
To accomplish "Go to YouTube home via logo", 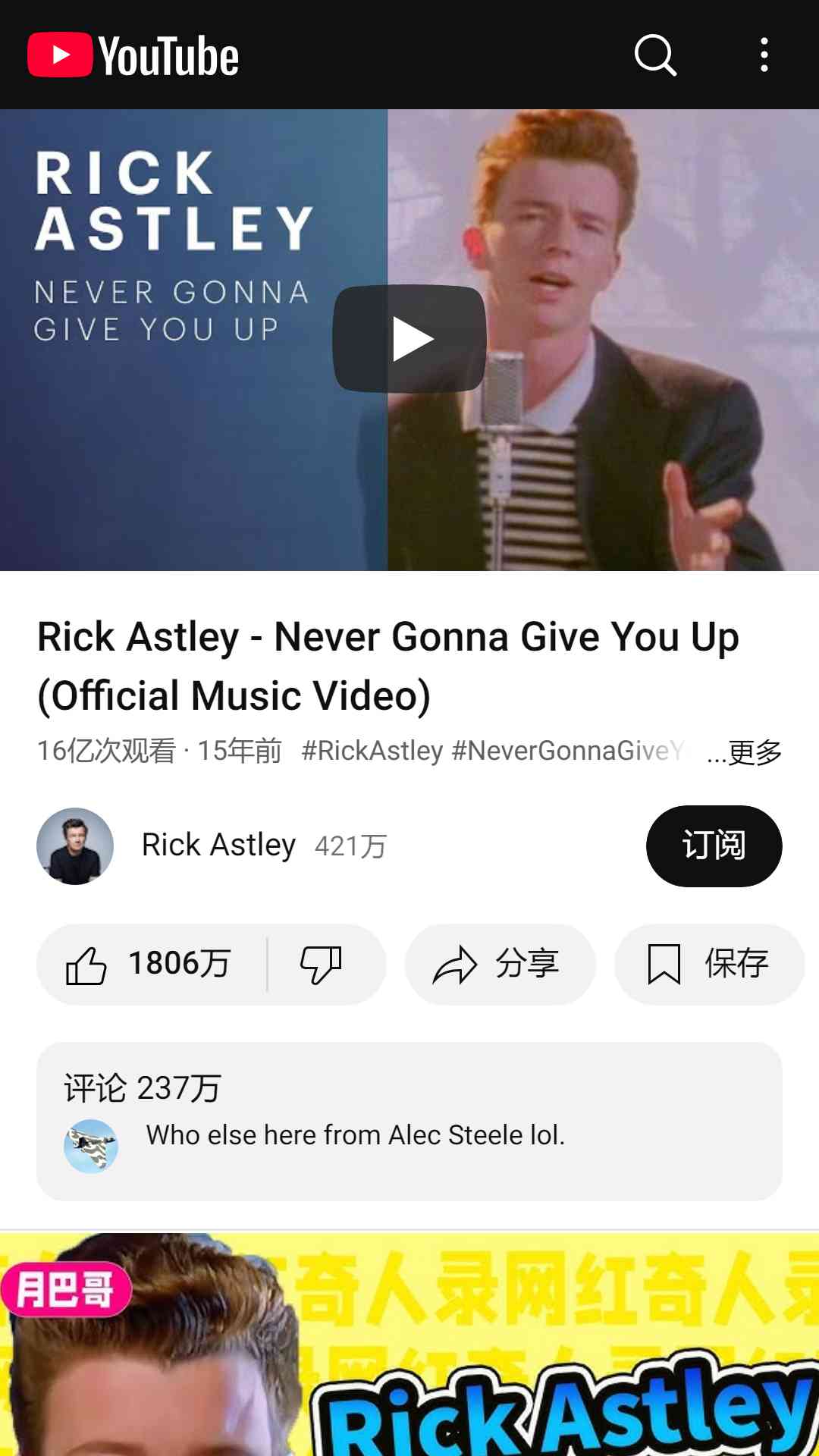I will [133, 55].
